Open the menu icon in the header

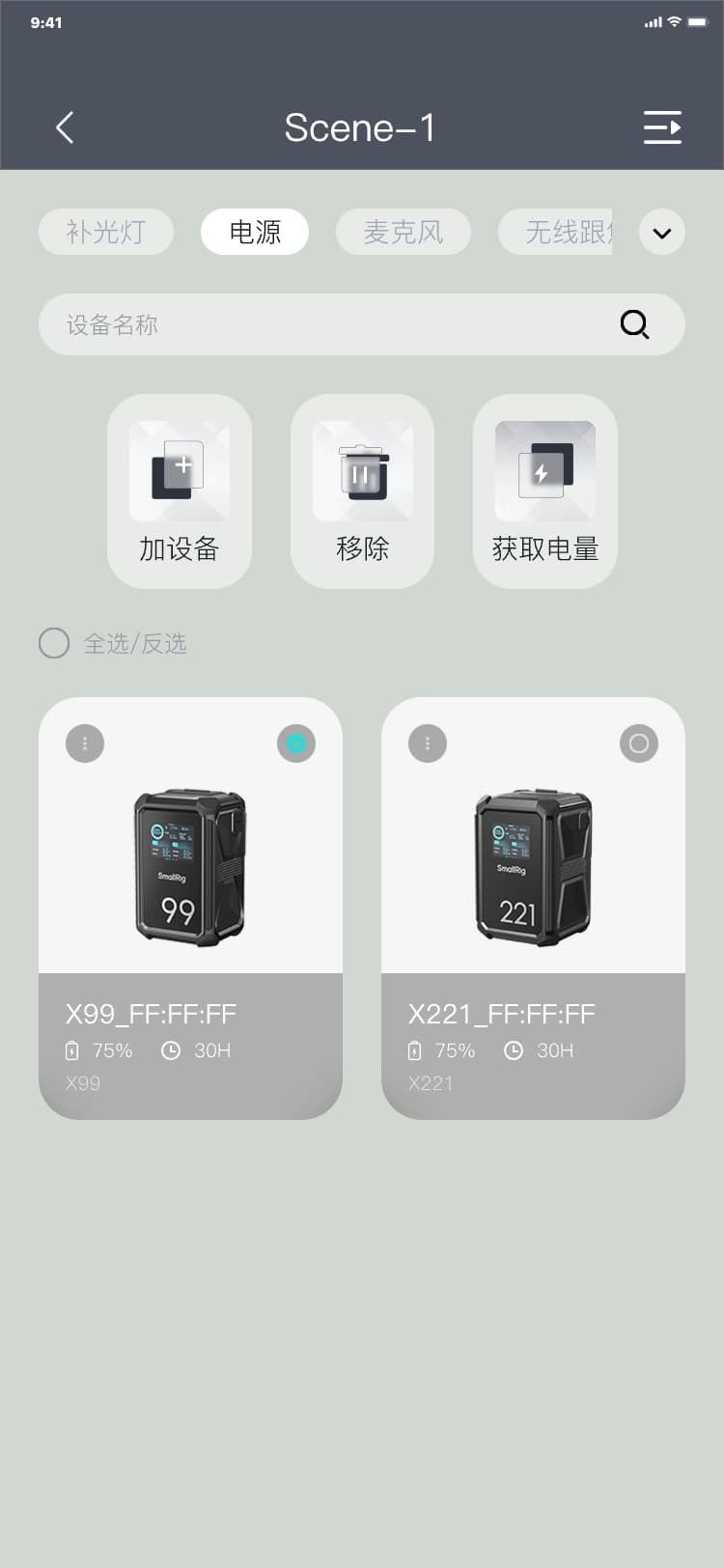[x=662, y=127]
